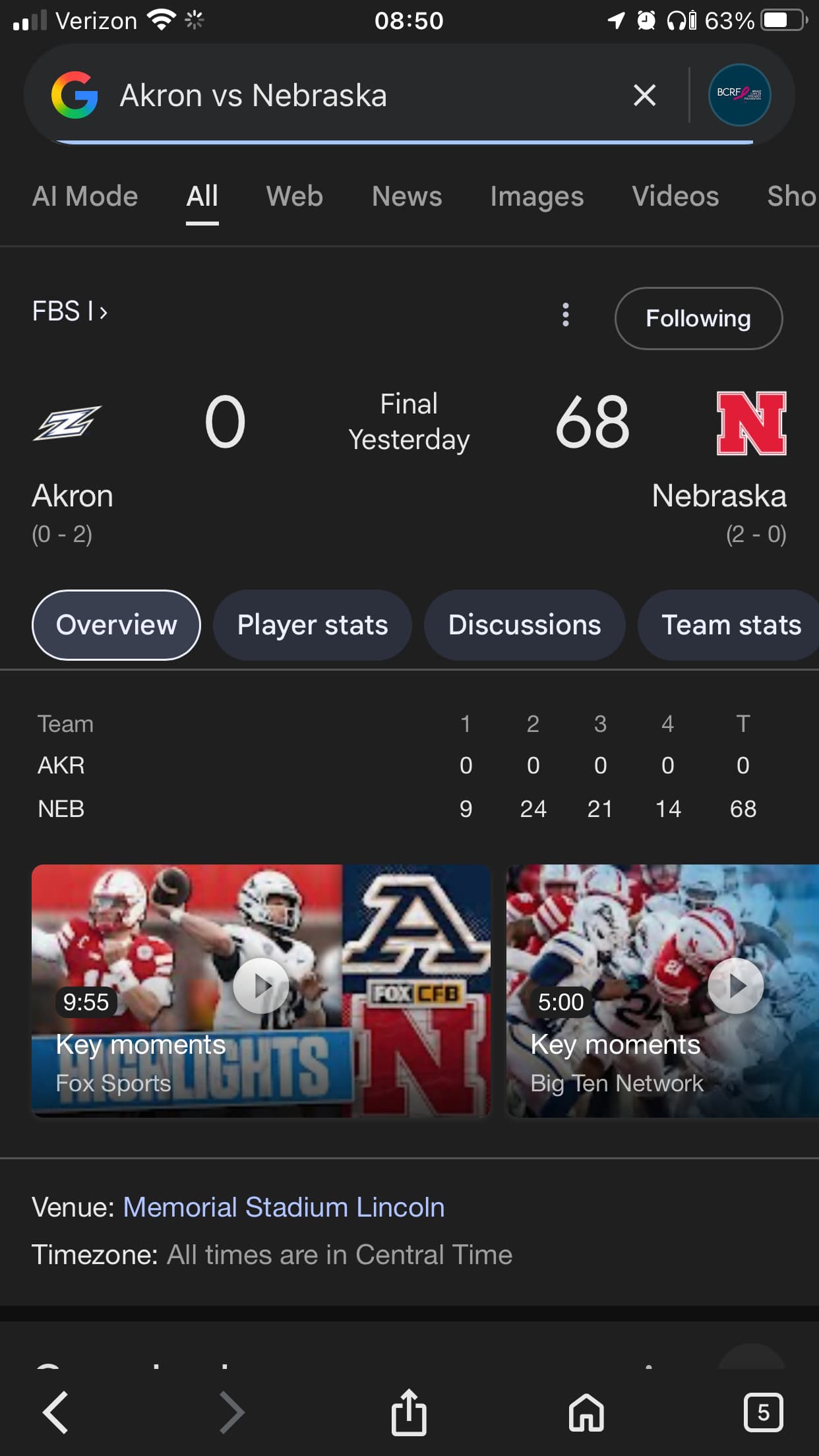Screen dimensions: 819x1456
Task: Switch to the Web results tab
Action: (x=294, y=197)
